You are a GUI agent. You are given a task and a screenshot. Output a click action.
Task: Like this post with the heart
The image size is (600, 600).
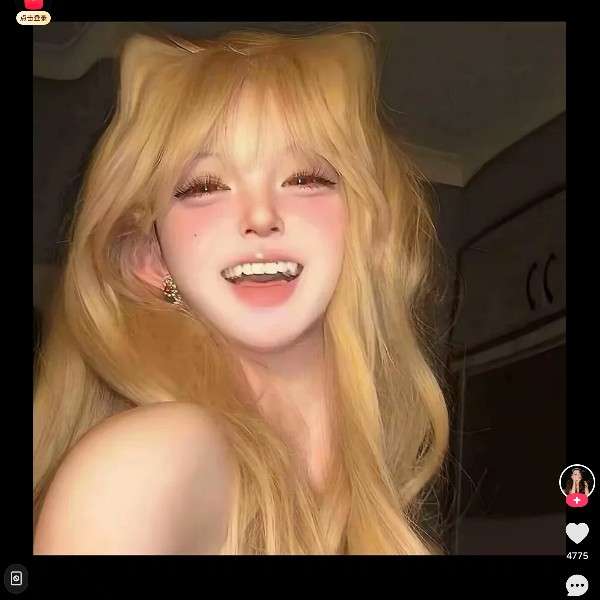tap(577, 533)
